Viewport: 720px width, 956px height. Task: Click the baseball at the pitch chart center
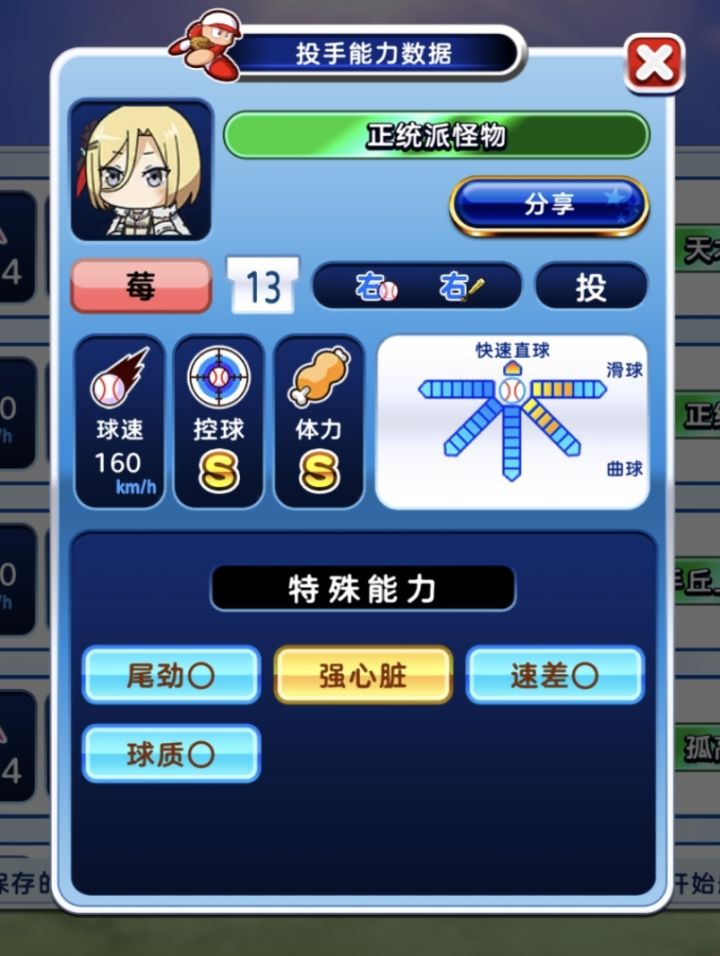(514, 389)
